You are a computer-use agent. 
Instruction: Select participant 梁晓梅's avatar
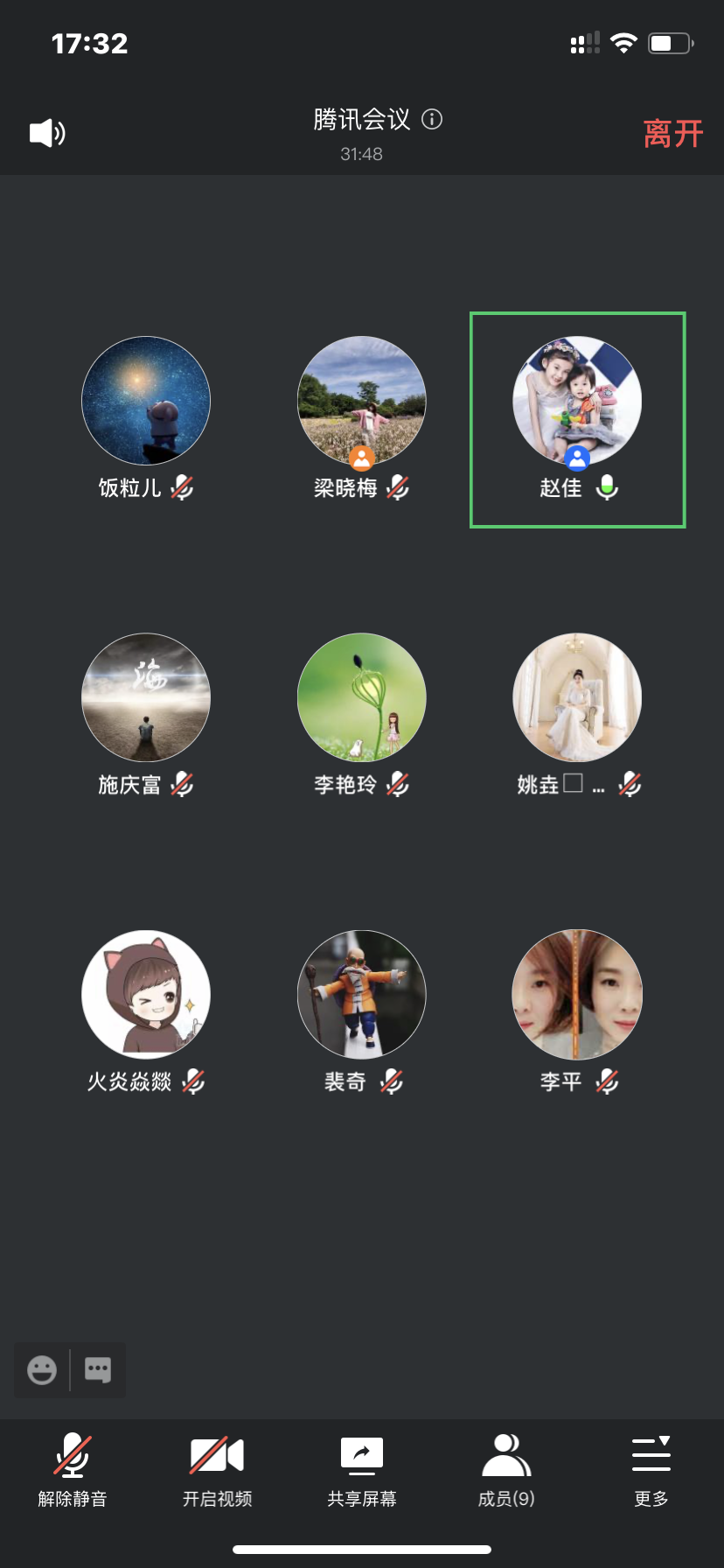pos(362,401)
